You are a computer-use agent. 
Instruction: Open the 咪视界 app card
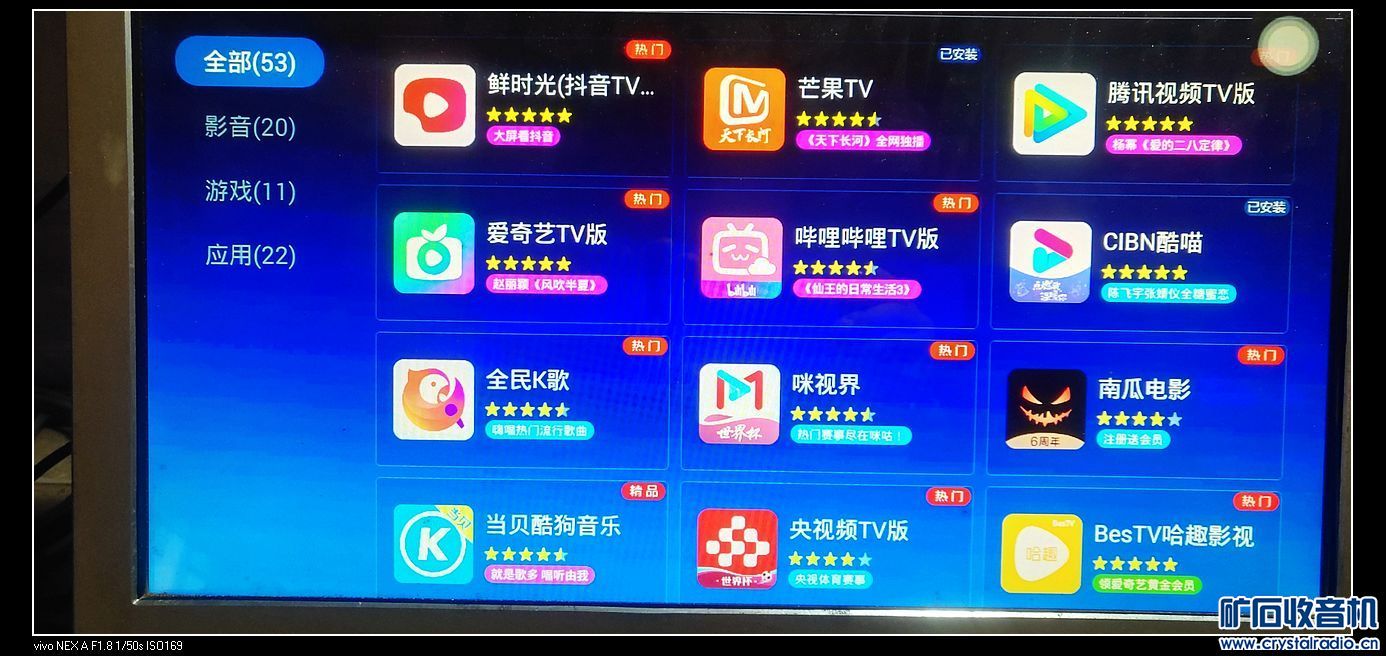point(828,404)
